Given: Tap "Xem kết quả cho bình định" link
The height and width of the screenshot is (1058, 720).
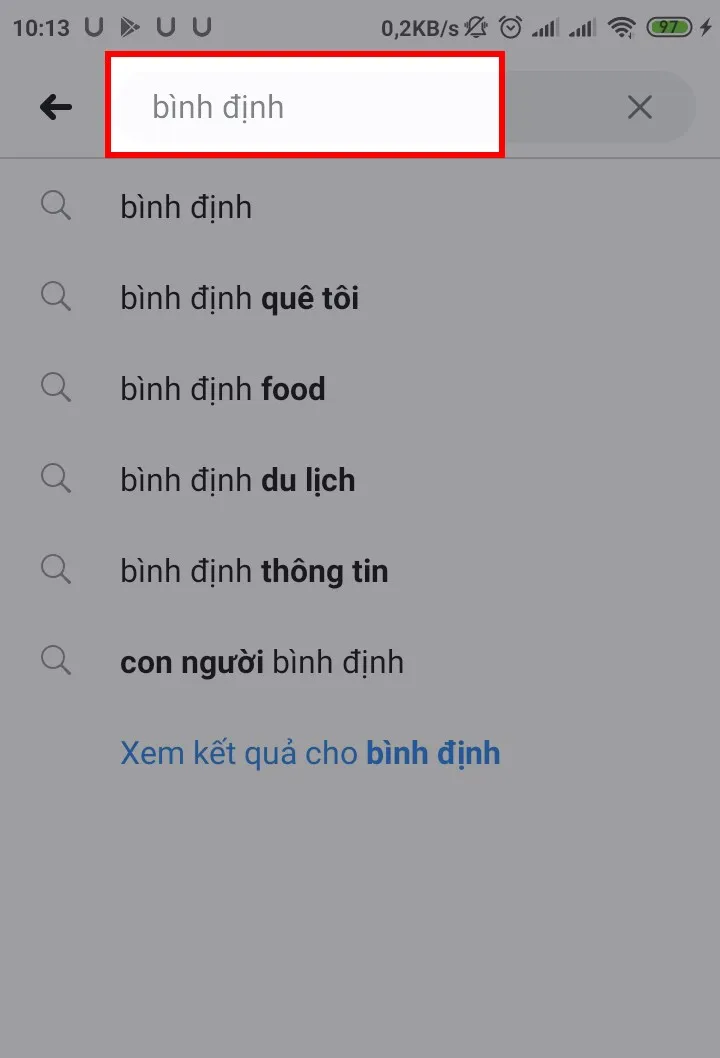Looking at the screenshot, I should click(x=310, y=752).
